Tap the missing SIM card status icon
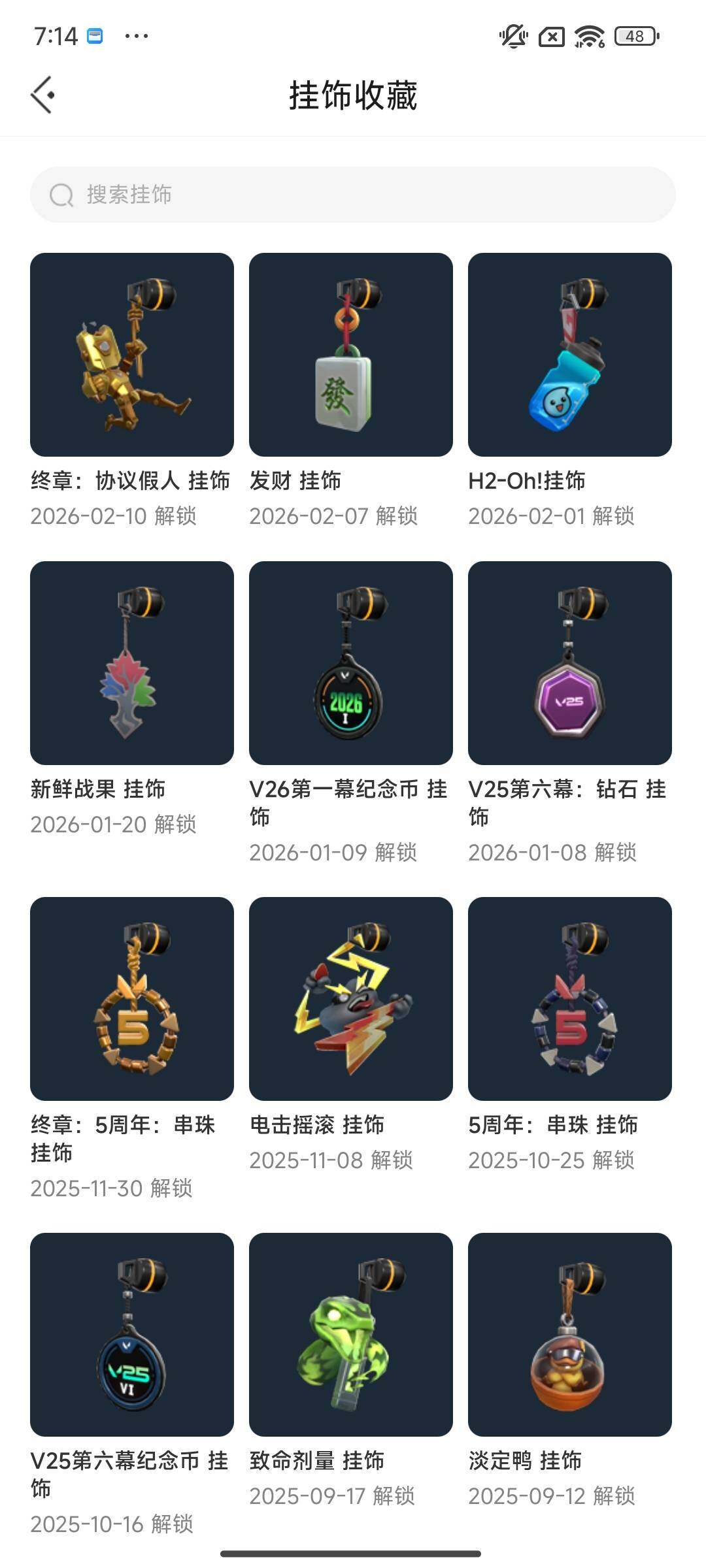Screen dimensions: 706x1568 551,37
